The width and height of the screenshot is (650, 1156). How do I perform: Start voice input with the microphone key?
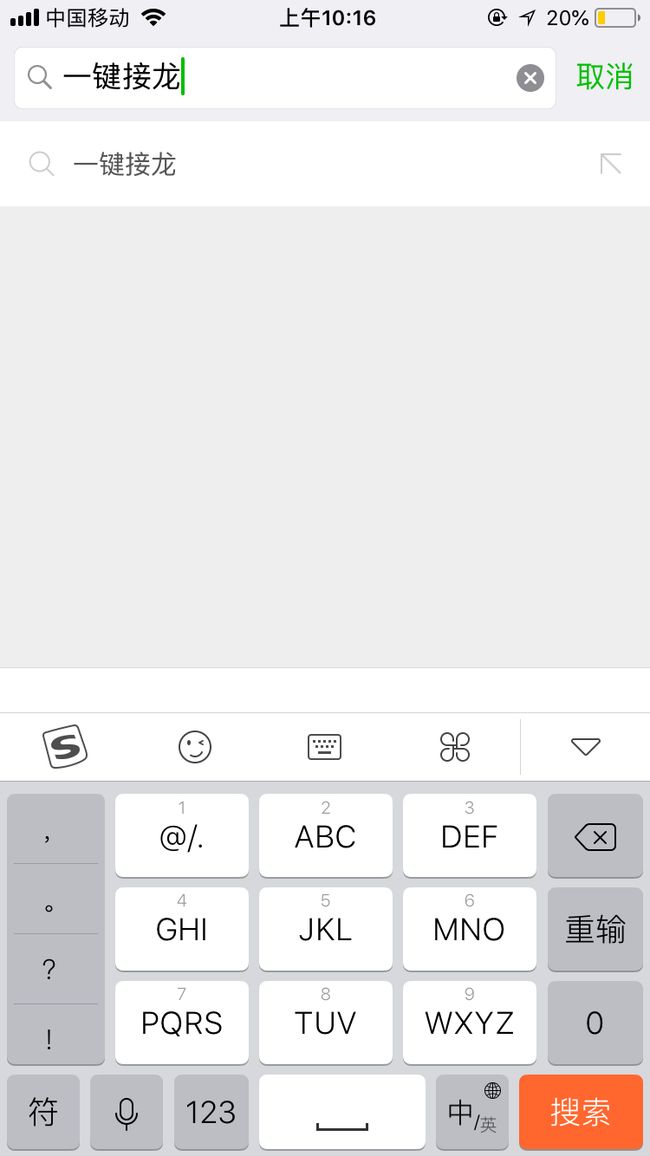click(x=127, y=1112)
